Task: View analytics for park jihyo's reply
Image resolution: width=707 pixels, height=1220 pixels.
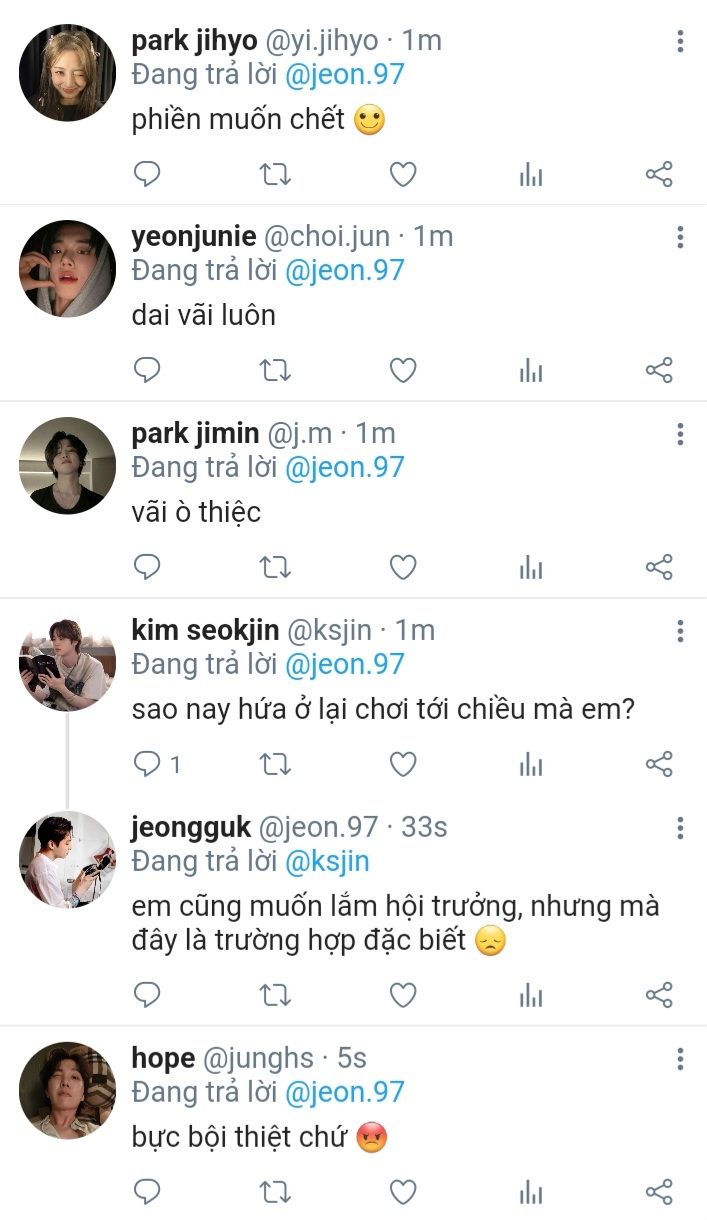Action: (531, 175)
